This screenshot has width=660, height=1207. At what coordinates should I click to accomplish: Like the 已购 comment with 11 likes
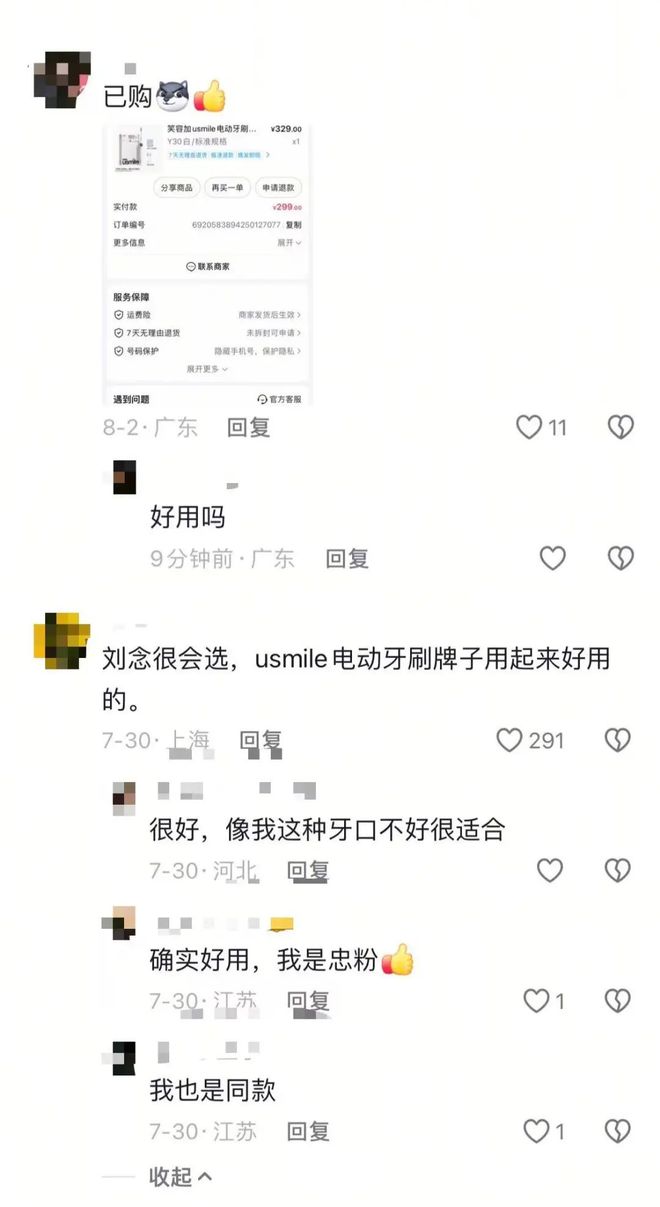coord(528,428)
